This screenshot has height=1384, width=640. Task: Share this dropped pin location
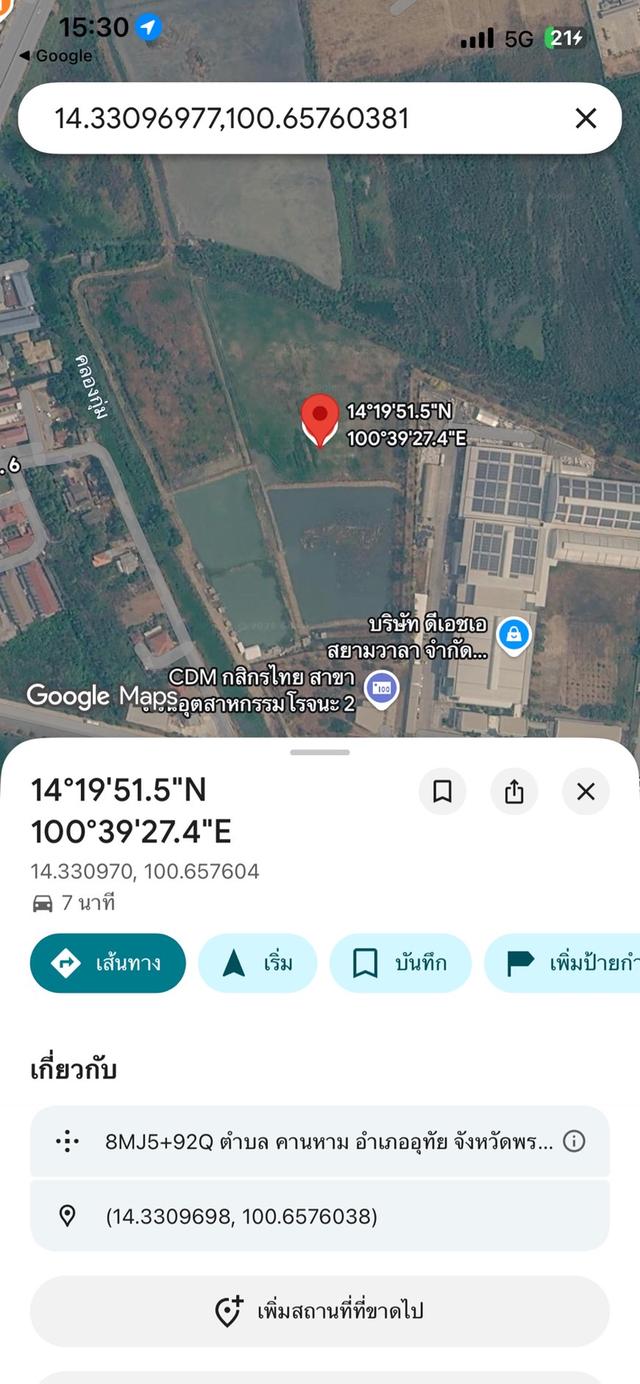point(514,792)
